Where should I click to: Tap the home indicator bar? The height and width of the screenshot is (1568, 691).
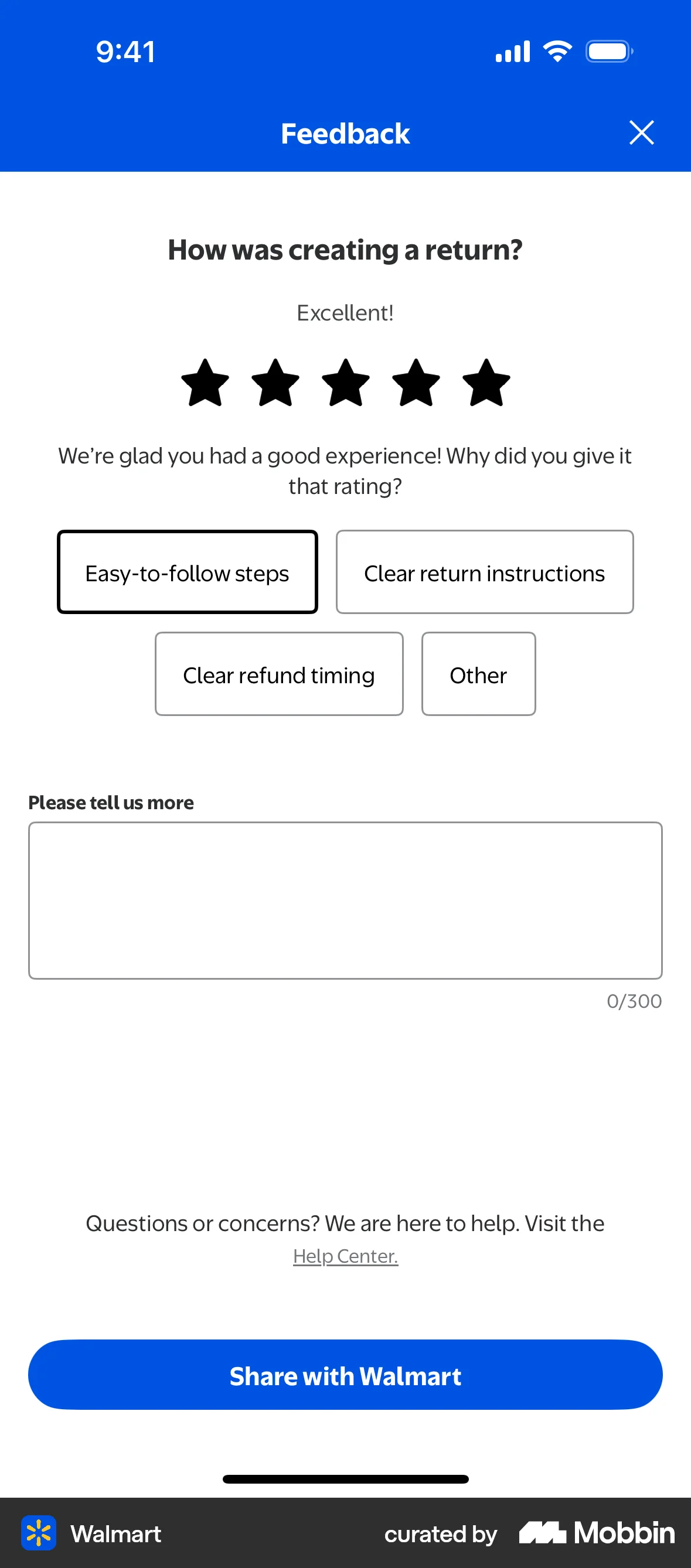[345, 1478]
